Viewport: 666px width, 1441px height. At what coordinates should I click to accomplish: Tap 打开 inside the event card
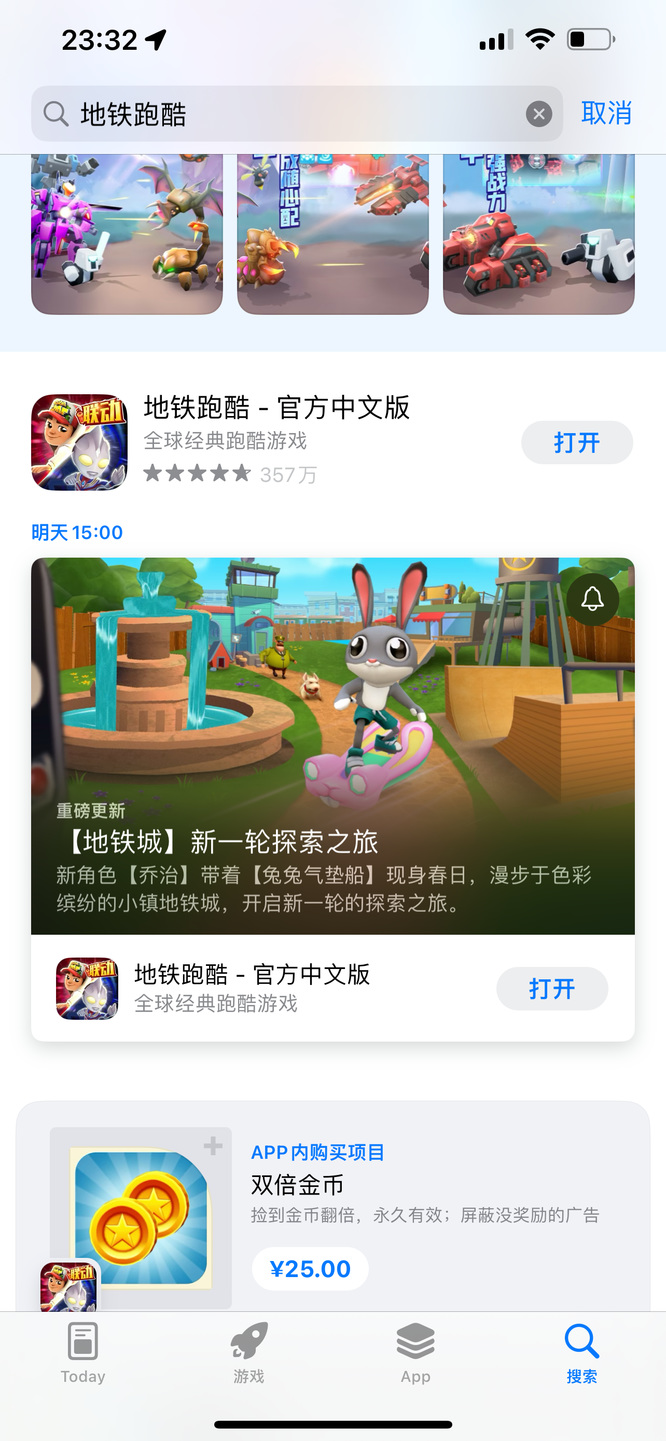click(552, 988)
